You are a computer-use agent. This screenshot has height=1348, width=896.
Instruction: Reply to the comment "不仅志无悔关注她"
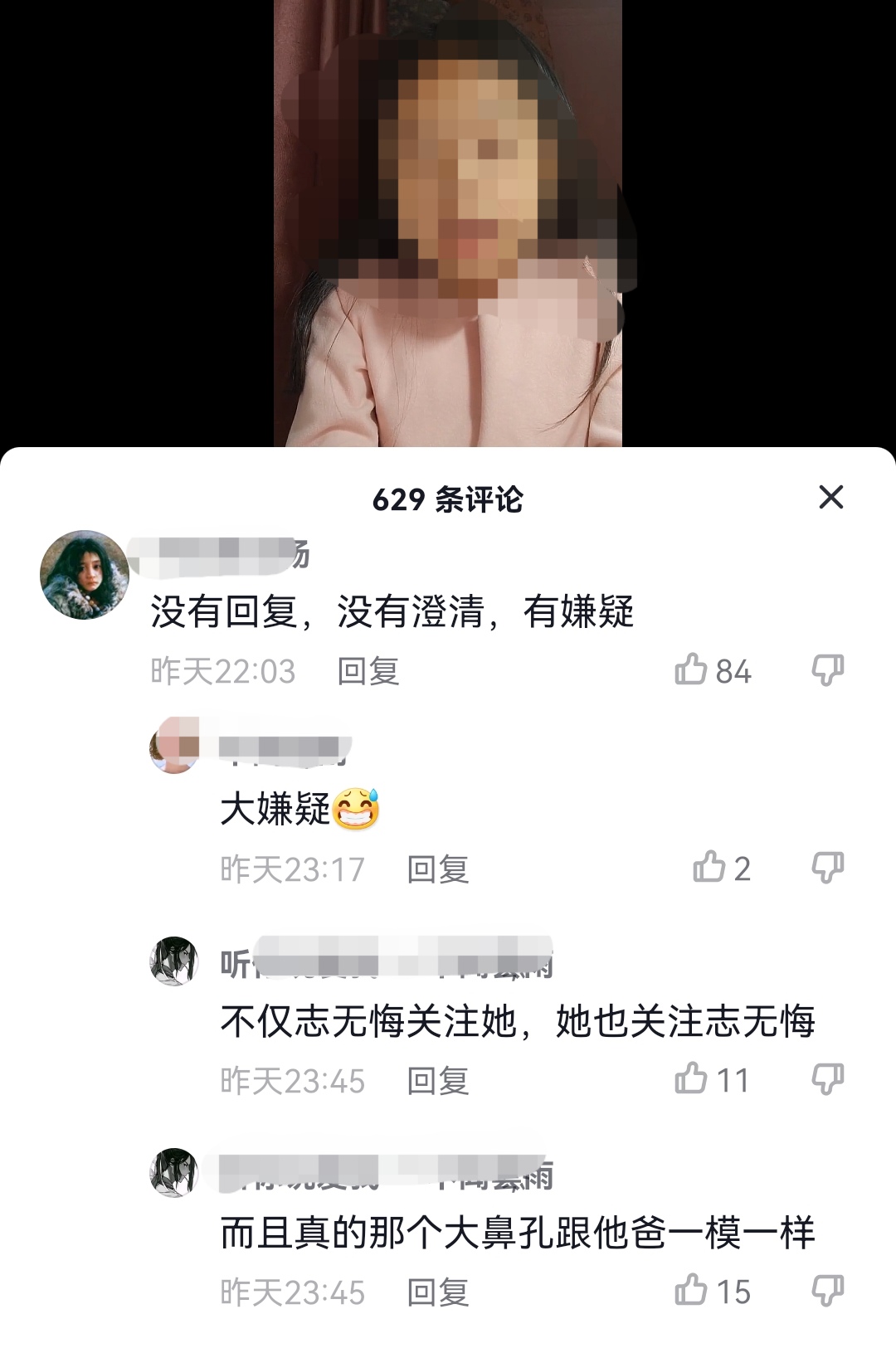coord(438,1081)
